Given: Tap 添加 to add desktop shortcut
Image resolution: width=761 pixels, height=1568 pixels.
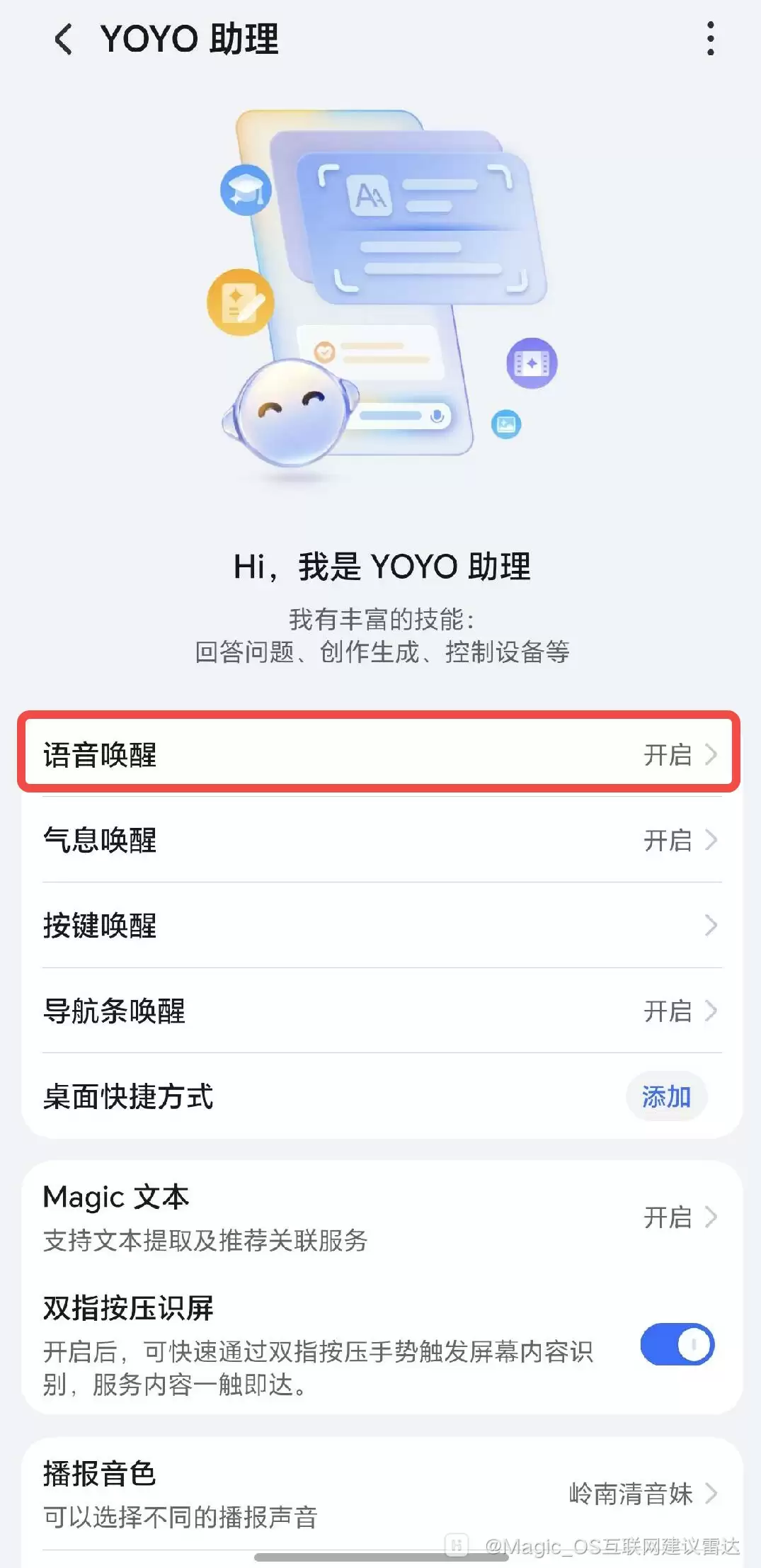Looking at the screenshot, I should pyautogui.click(x=665, y=1096).
